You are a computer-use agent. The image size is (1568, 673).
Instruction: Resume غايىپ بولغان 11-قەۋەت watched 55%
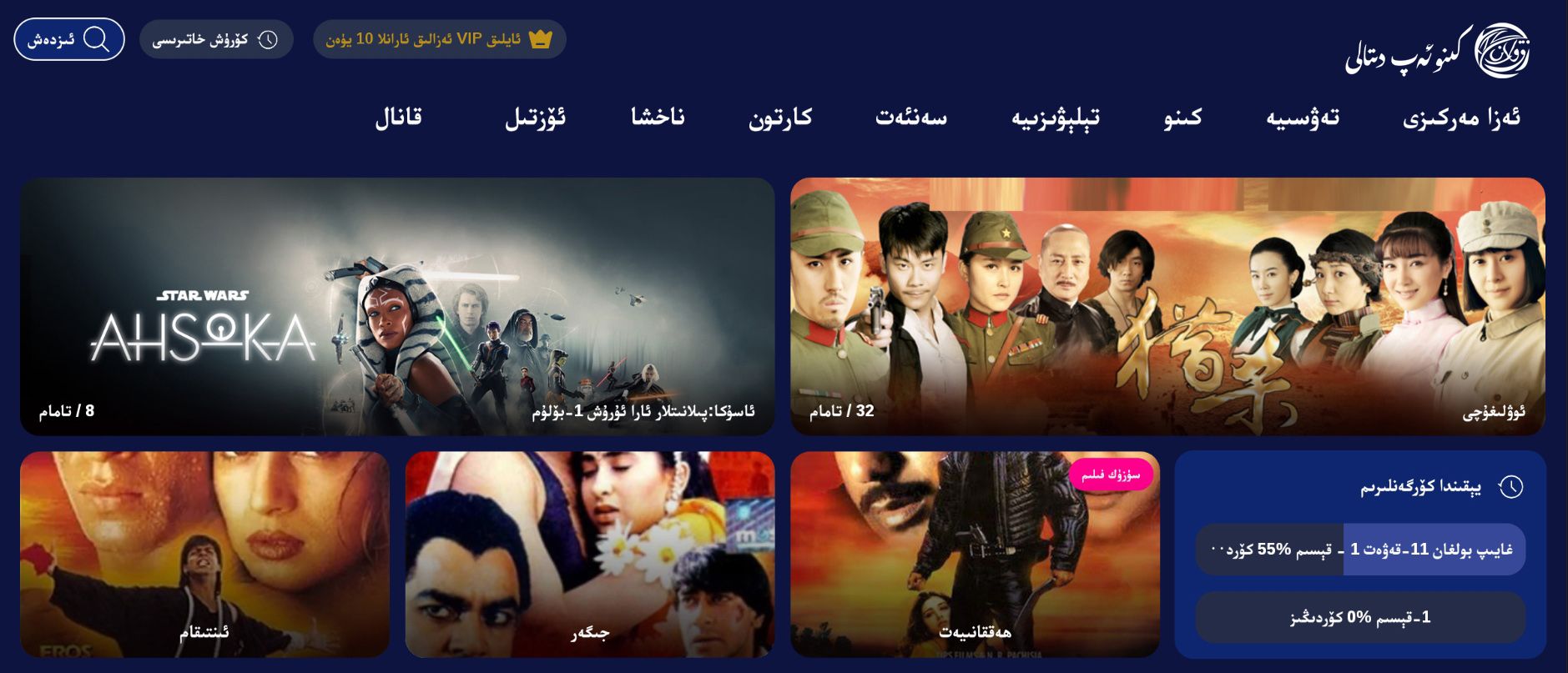pos(1360,550)
